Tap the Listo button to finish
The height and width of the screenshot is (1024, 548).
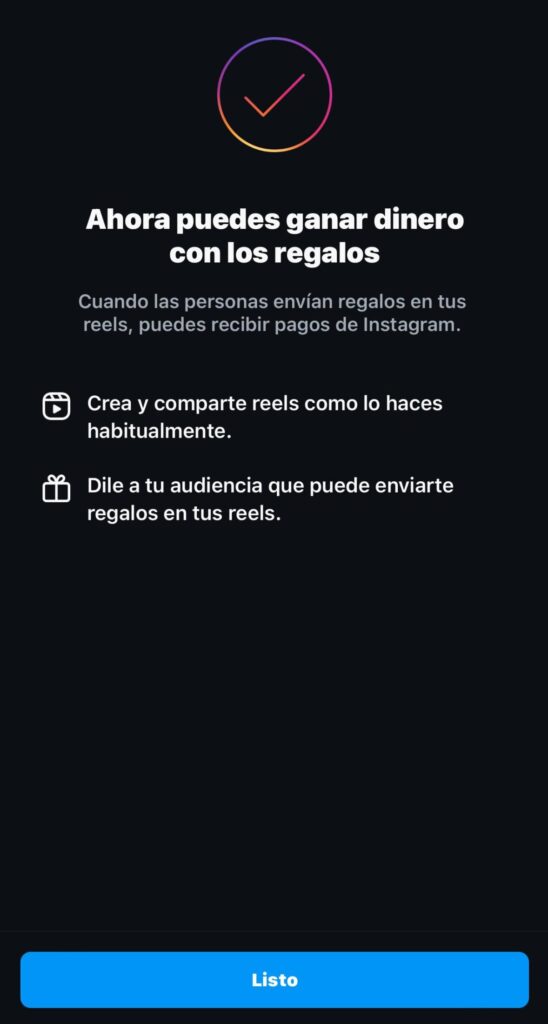(x=274, y=980)
